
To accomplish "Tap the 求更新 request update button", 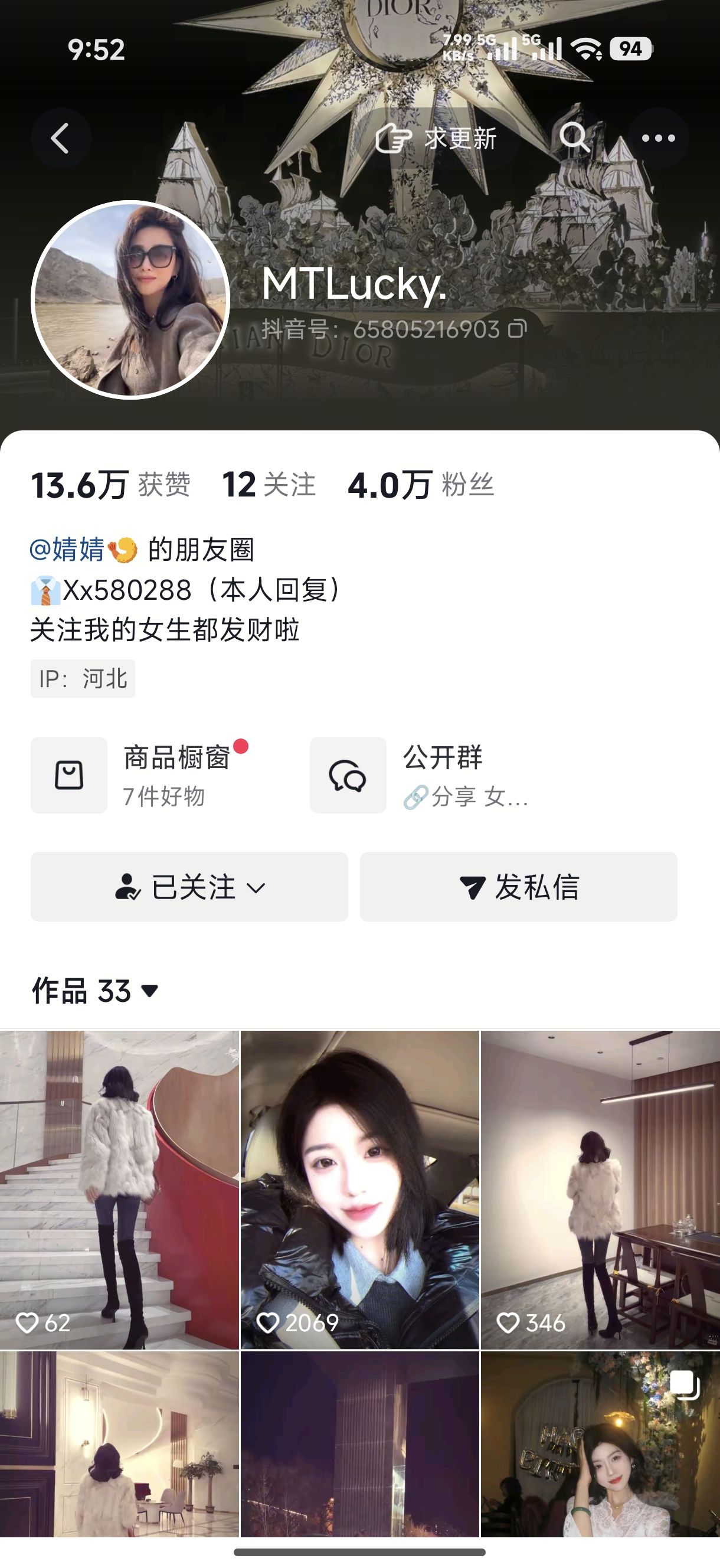I will coord(436,138).
